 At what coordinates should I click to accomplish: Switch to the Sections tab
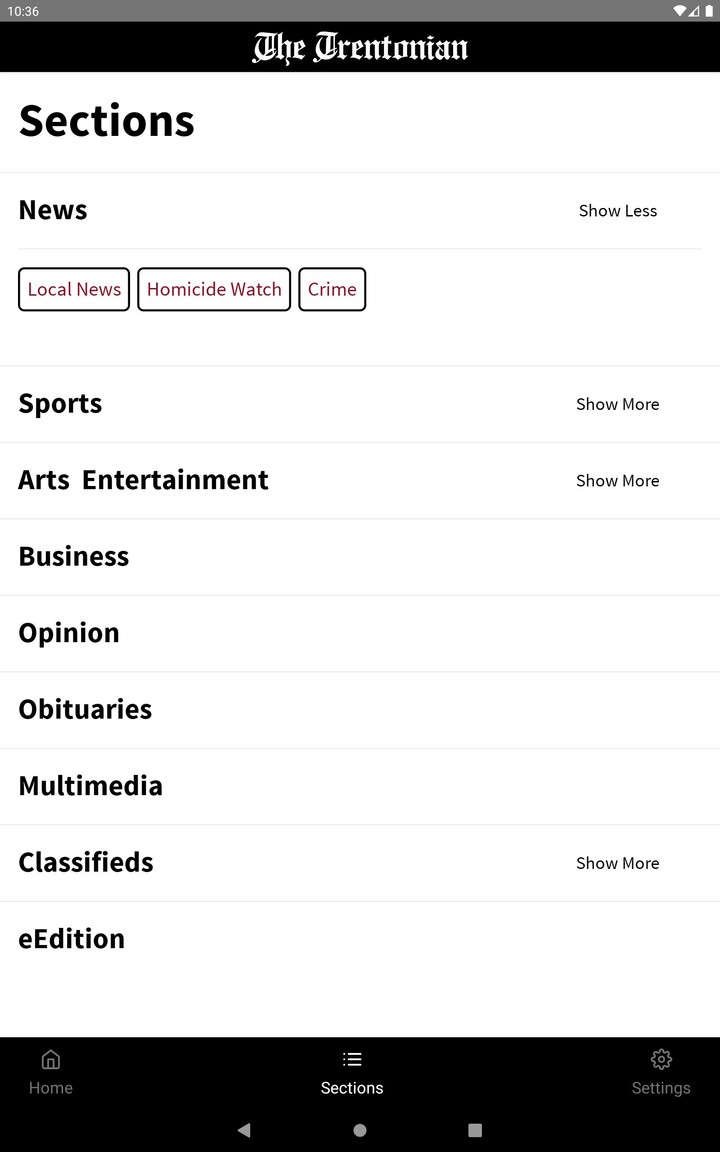point(352,1072)
